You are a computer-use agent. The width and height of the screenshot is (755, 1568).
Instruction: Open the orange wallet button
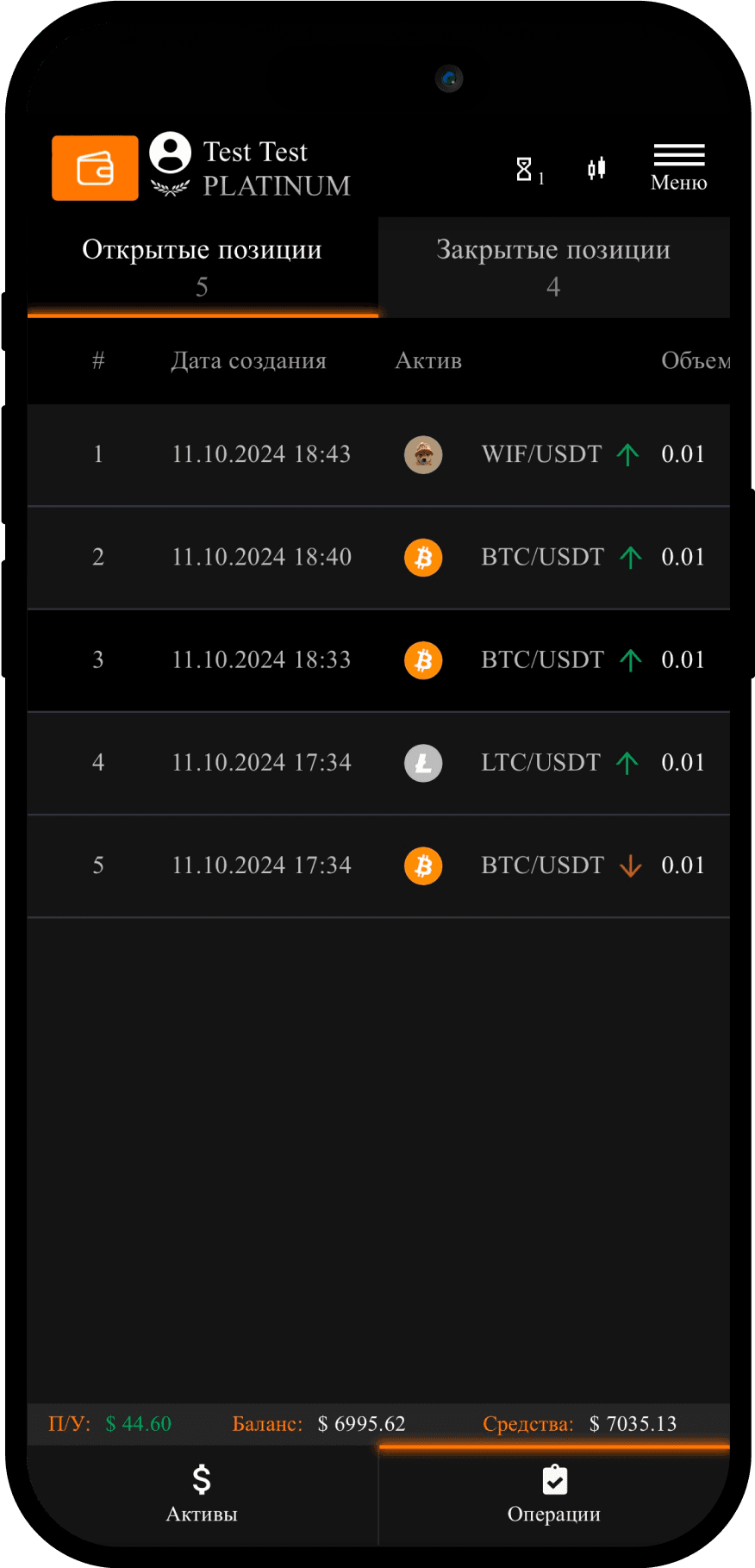(x=95, y=168)
